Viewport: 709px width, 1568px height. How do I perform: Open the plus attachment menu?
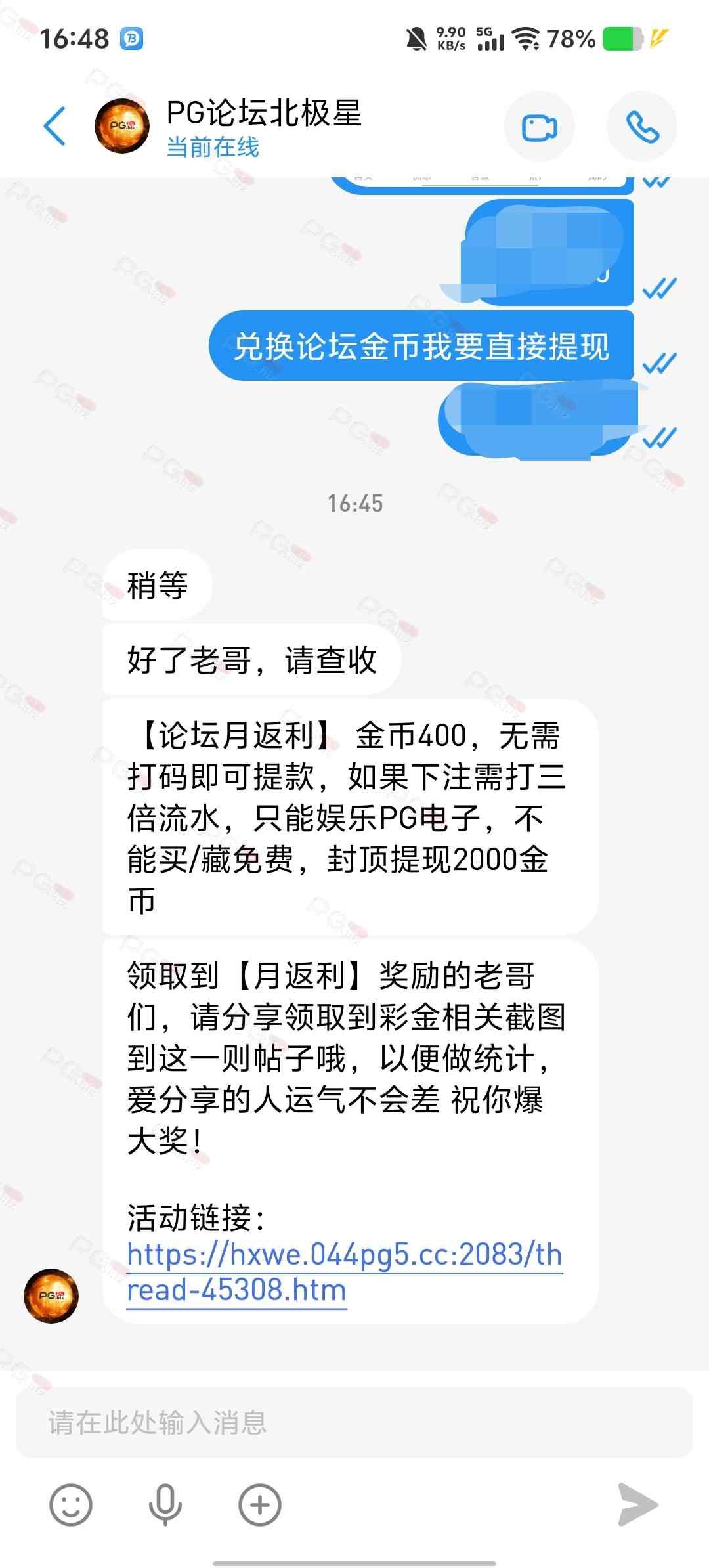(260, 1504)
